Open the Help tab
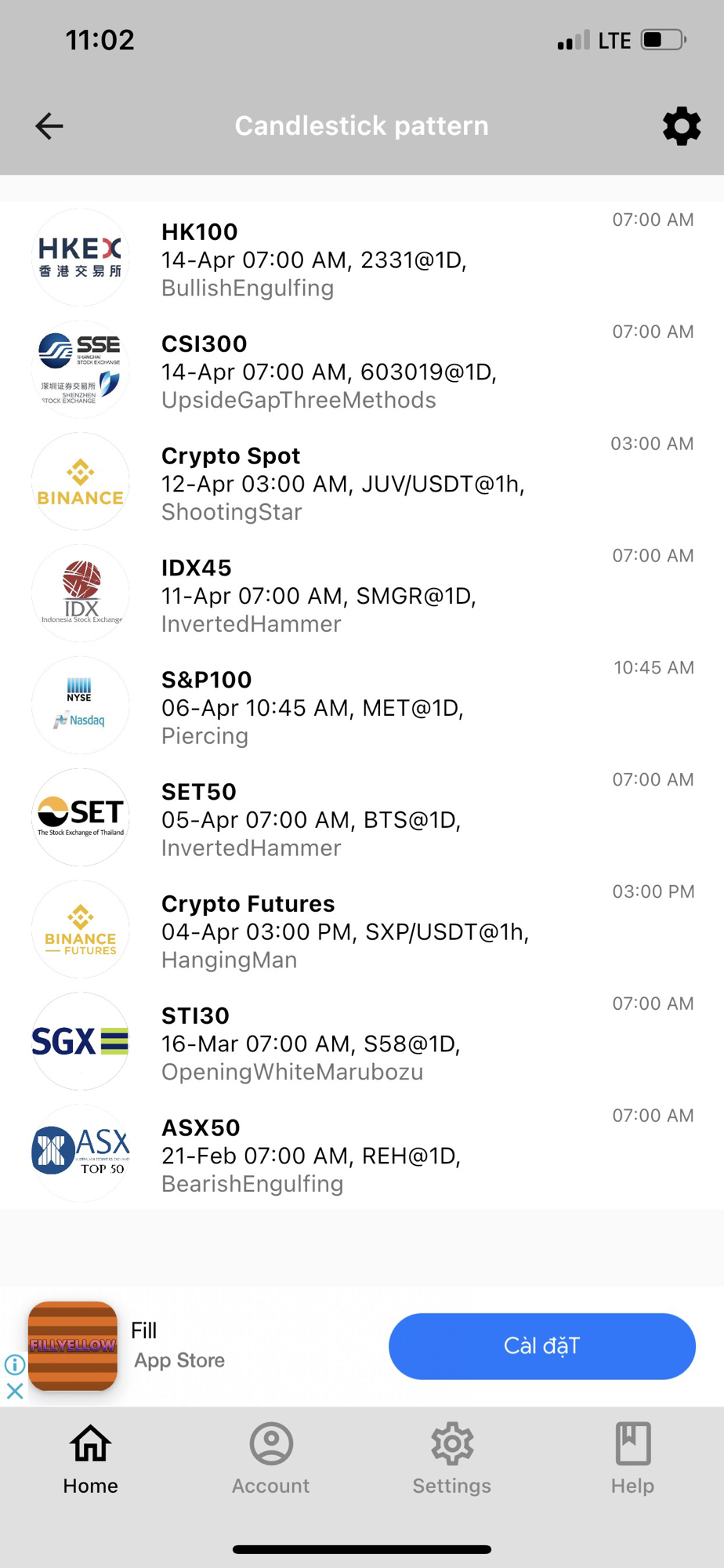 pos(632,1458)
